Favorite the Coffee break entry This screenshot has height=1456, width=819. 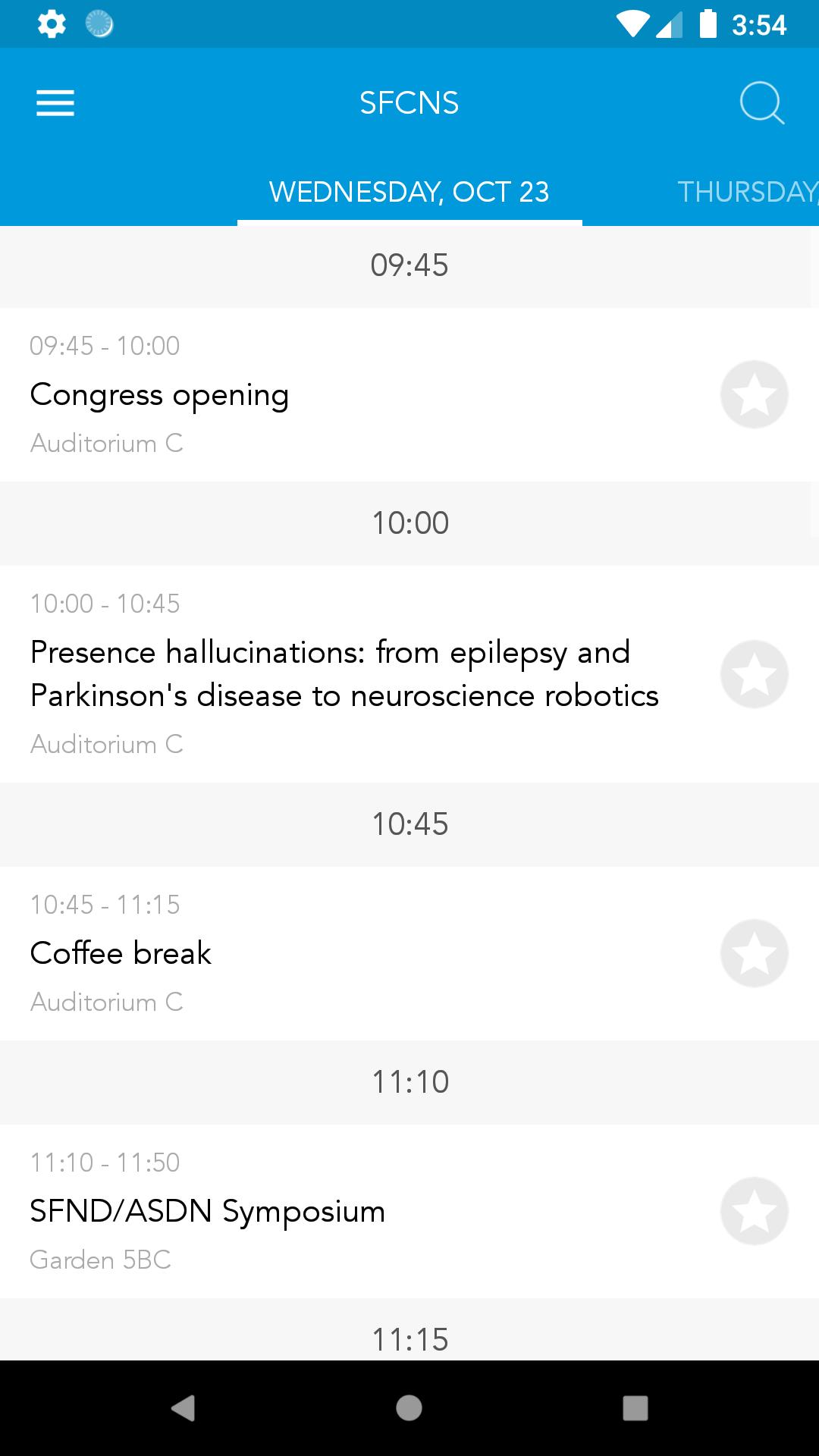[x=755, y=953]
